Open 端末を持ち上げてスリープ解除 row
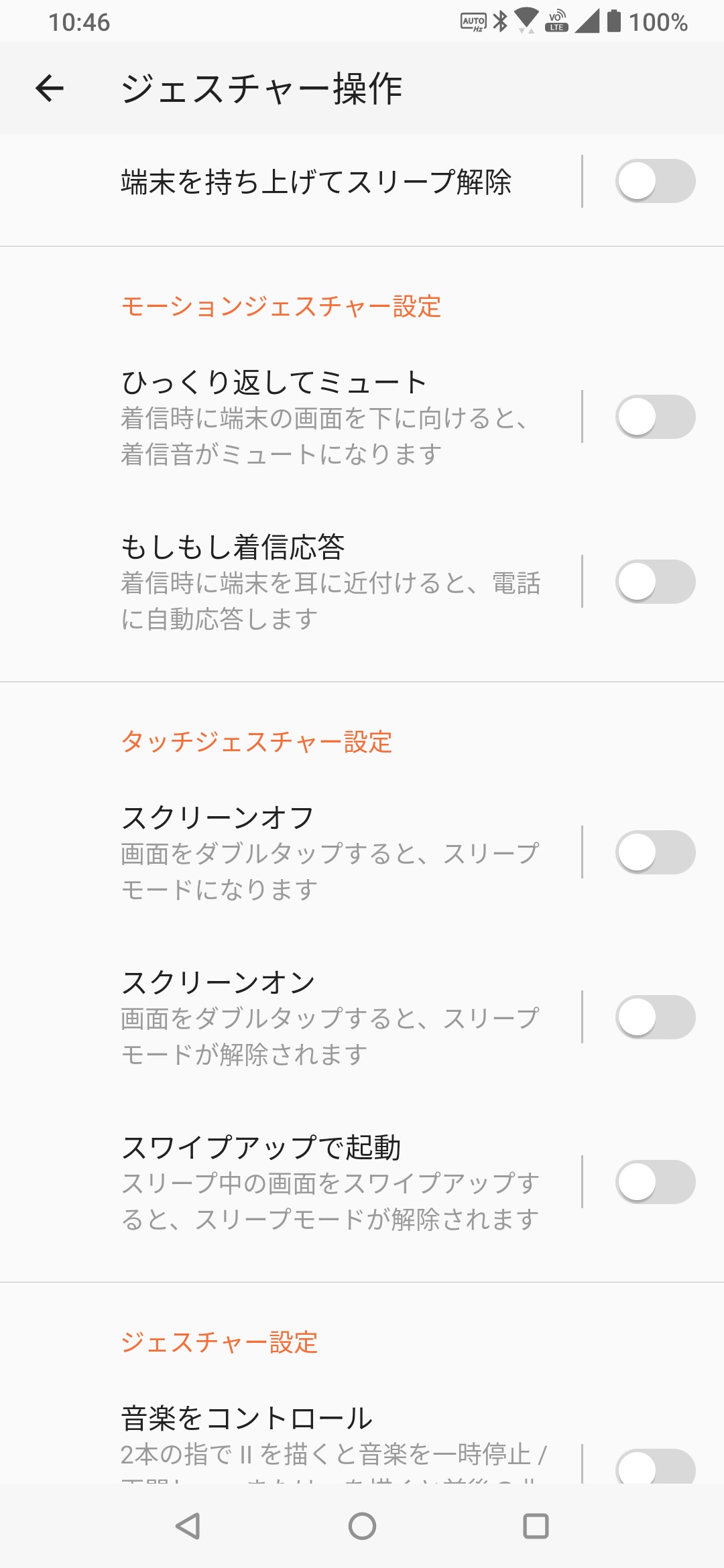 (x=316, y=182)
